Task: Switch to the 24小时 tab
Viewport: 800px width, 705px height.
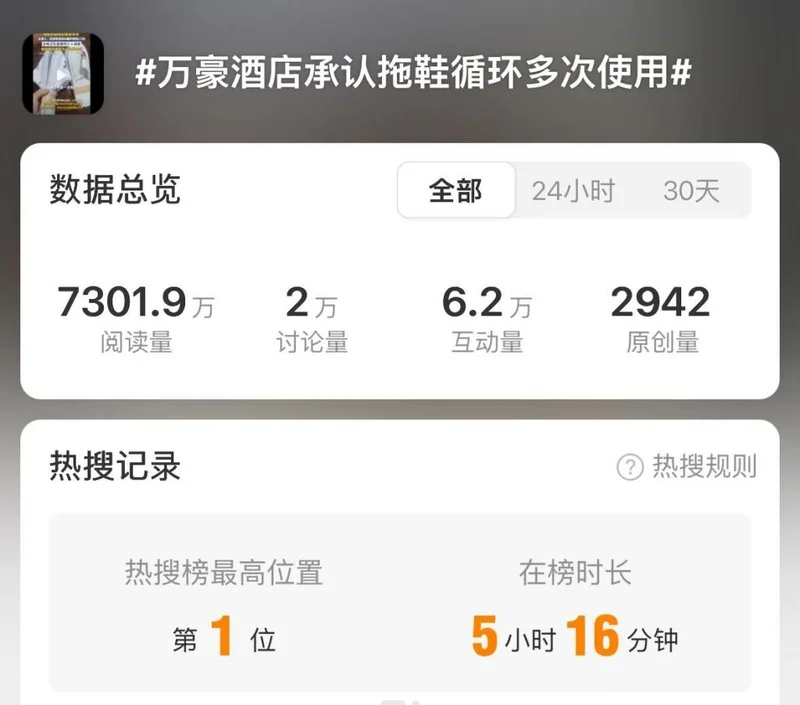Action: tap(573, 191)
